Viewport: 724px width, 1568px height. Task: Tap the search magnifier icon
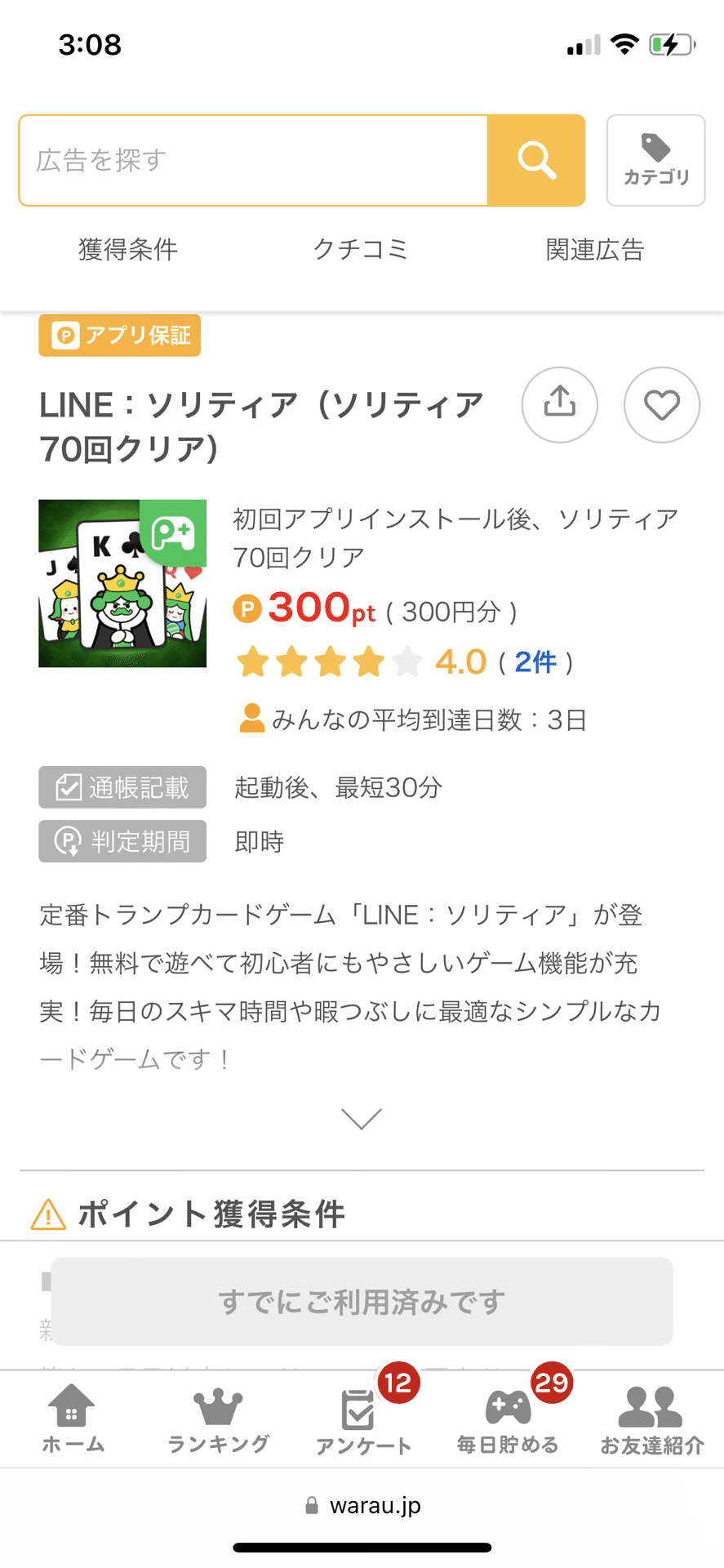535,160
